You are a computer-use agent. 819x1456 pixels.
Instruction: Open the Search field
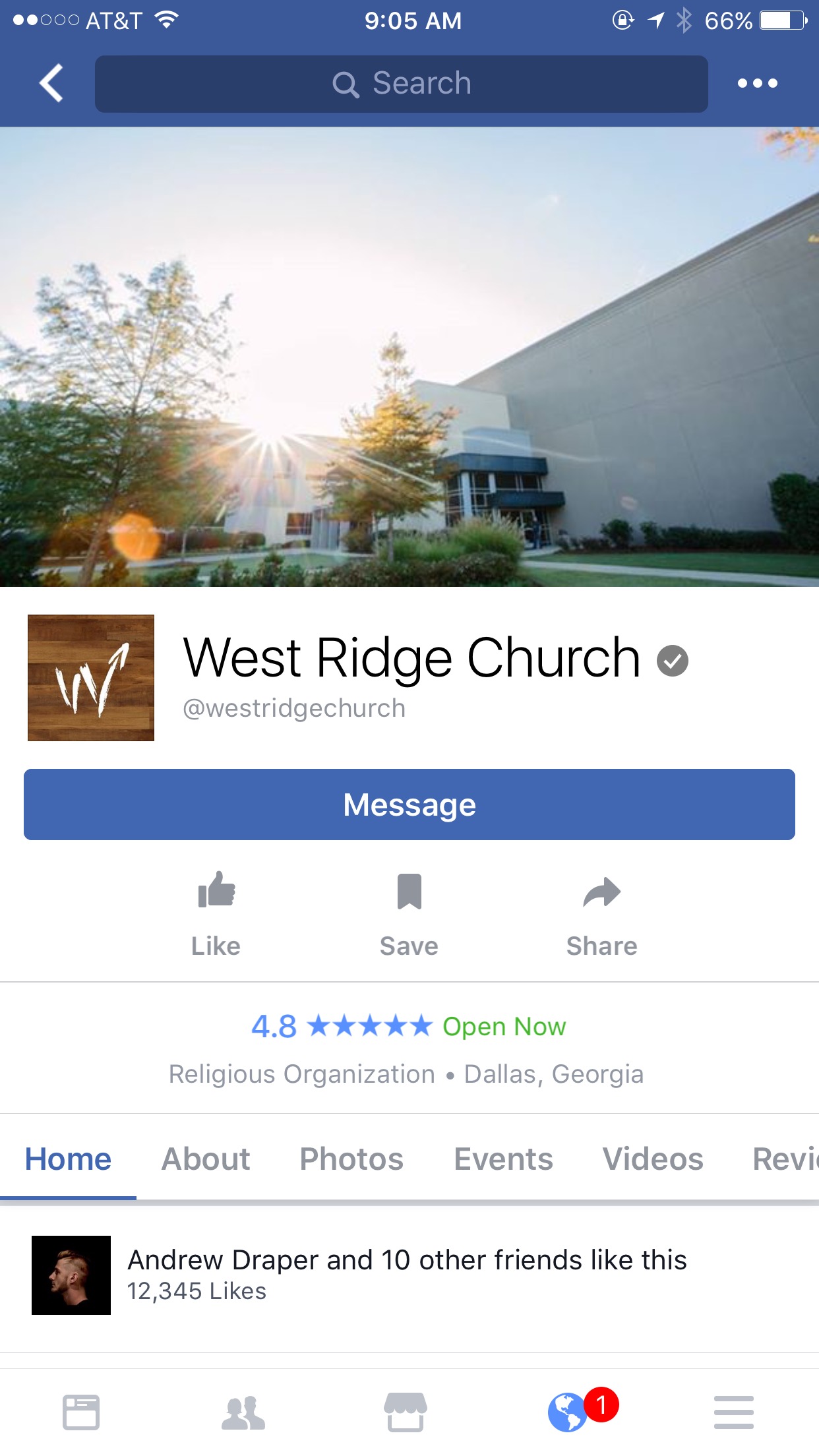pyautogui.click(x=401, y=84)
